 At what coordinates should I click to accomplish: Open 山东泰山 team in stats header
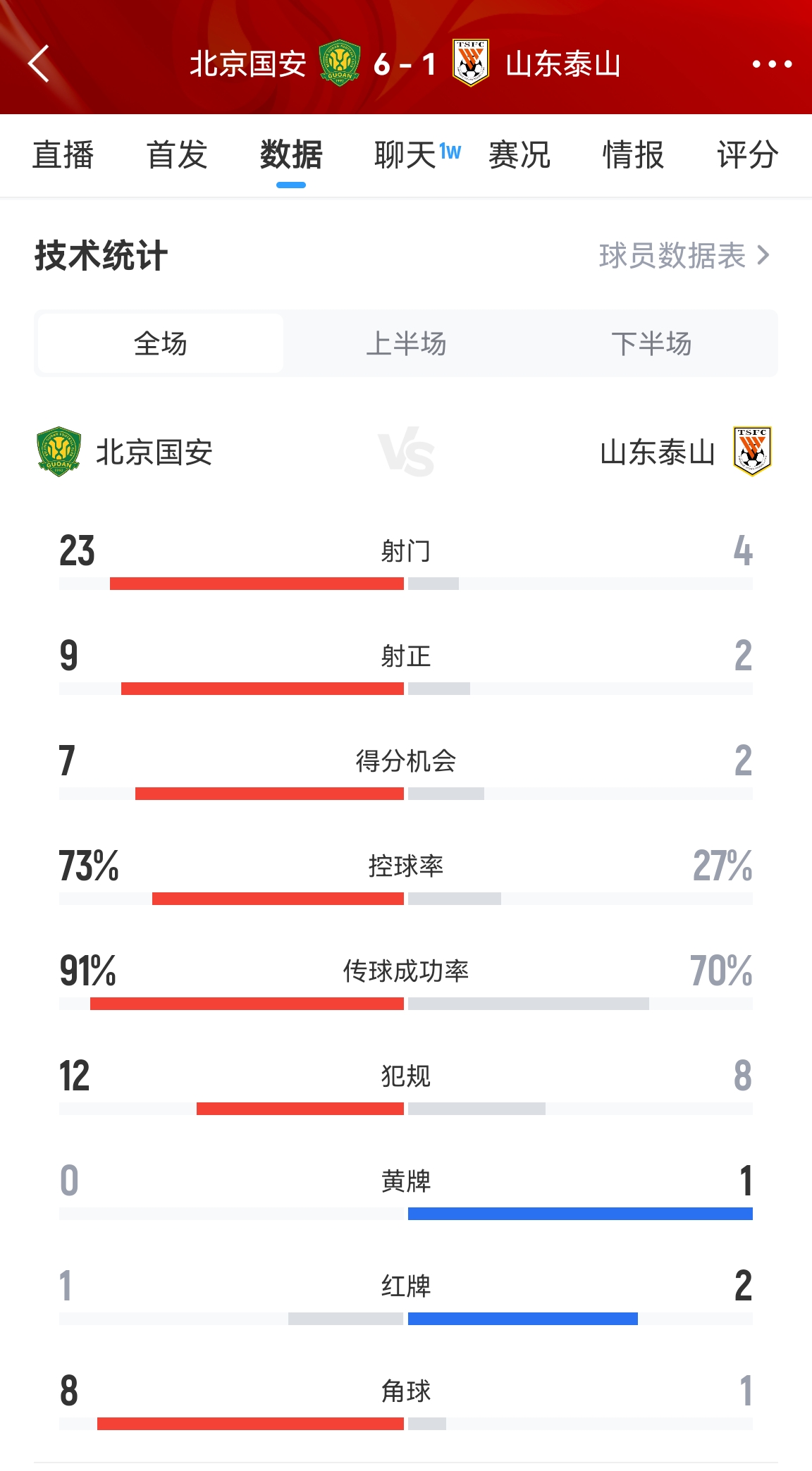[x=687, y=452]
